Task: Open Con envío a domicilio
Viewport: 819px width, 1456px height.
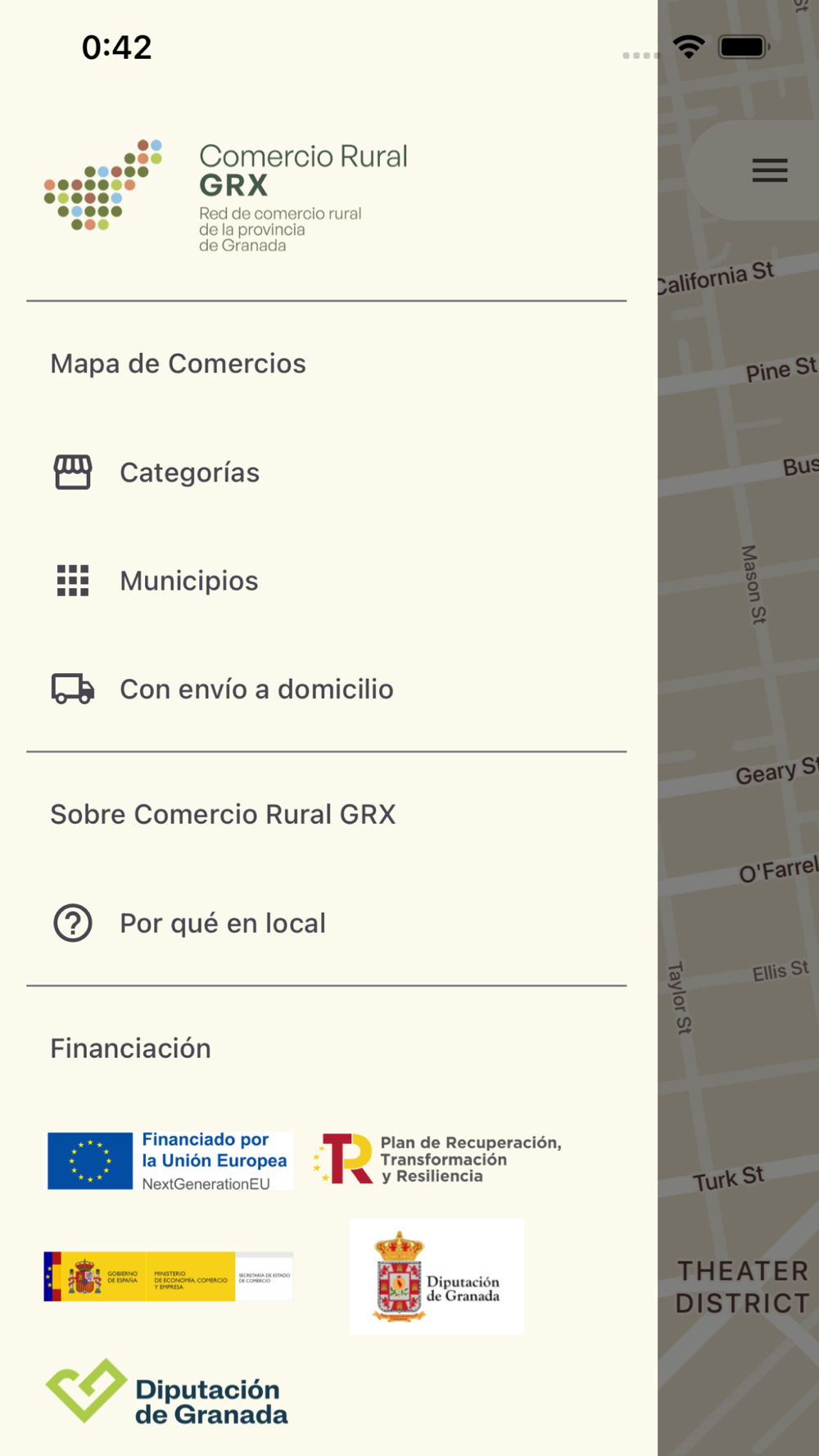Action: pos(256,690)
